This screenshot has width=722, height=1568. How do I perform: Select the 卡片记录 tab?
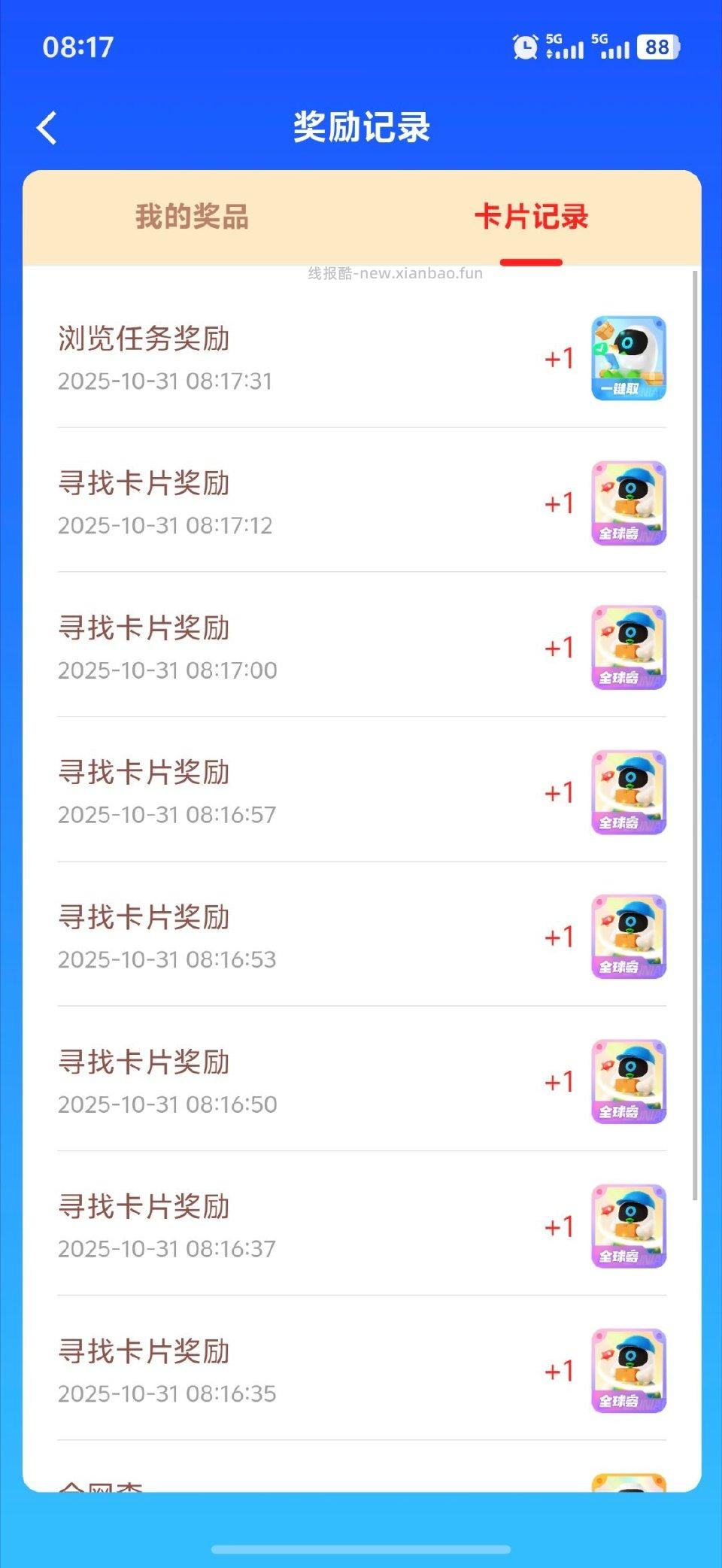[x=531, y=218]
